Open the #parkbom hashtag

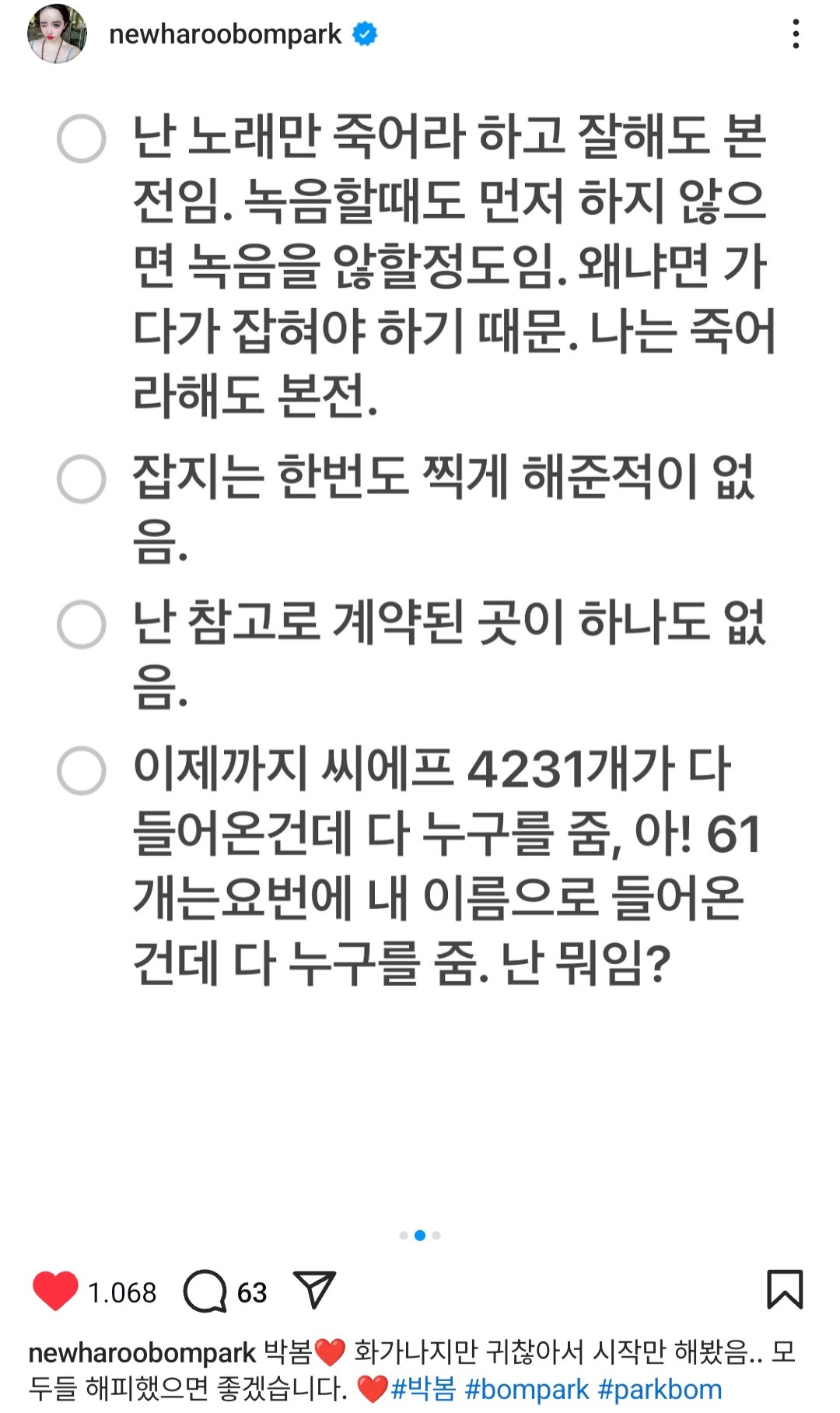[x=660, y=1390]
